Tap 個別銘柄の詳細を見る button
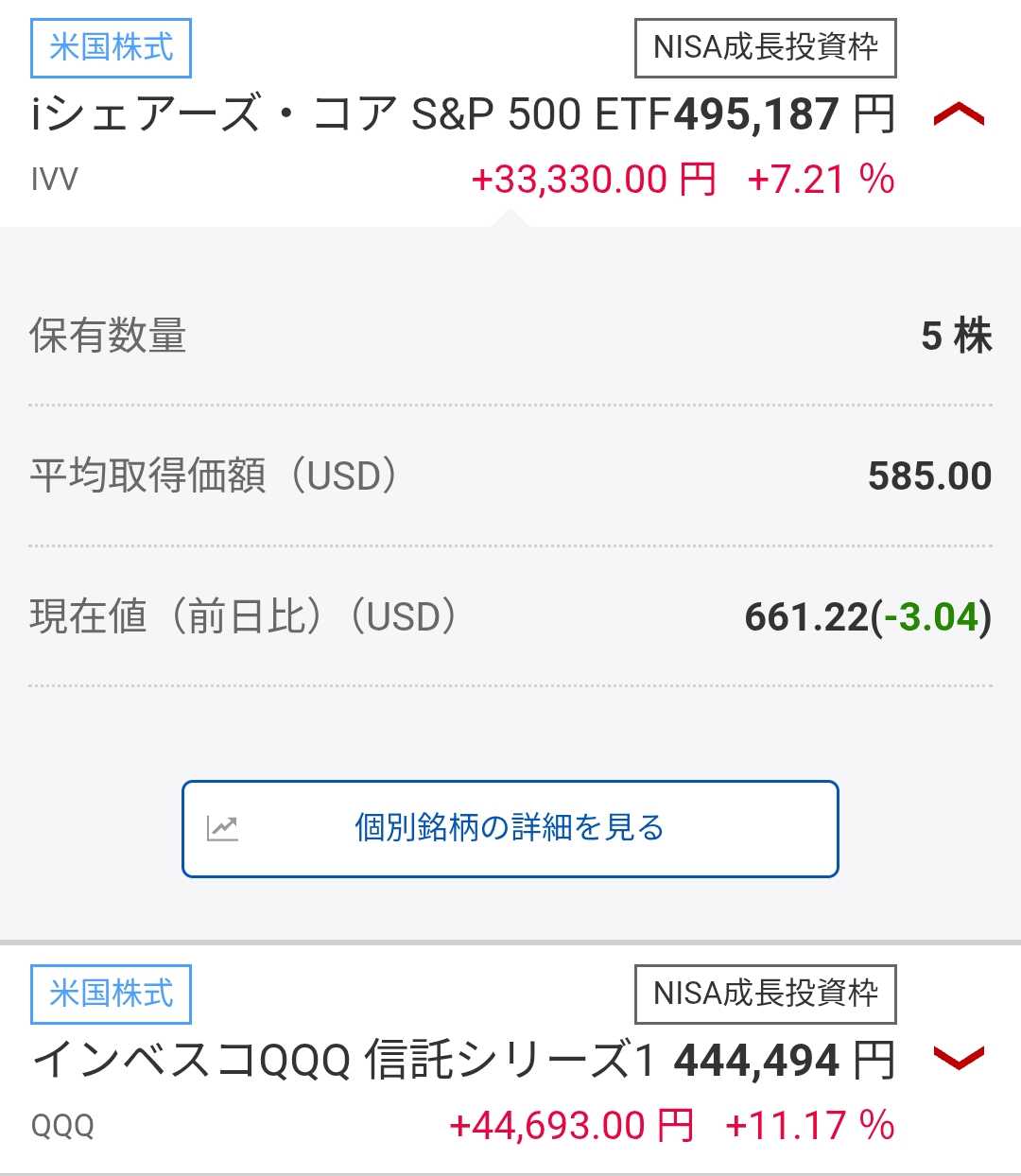Image resolution: width=1021 pixels, height=1176 pixels. [x=510, y=829]
